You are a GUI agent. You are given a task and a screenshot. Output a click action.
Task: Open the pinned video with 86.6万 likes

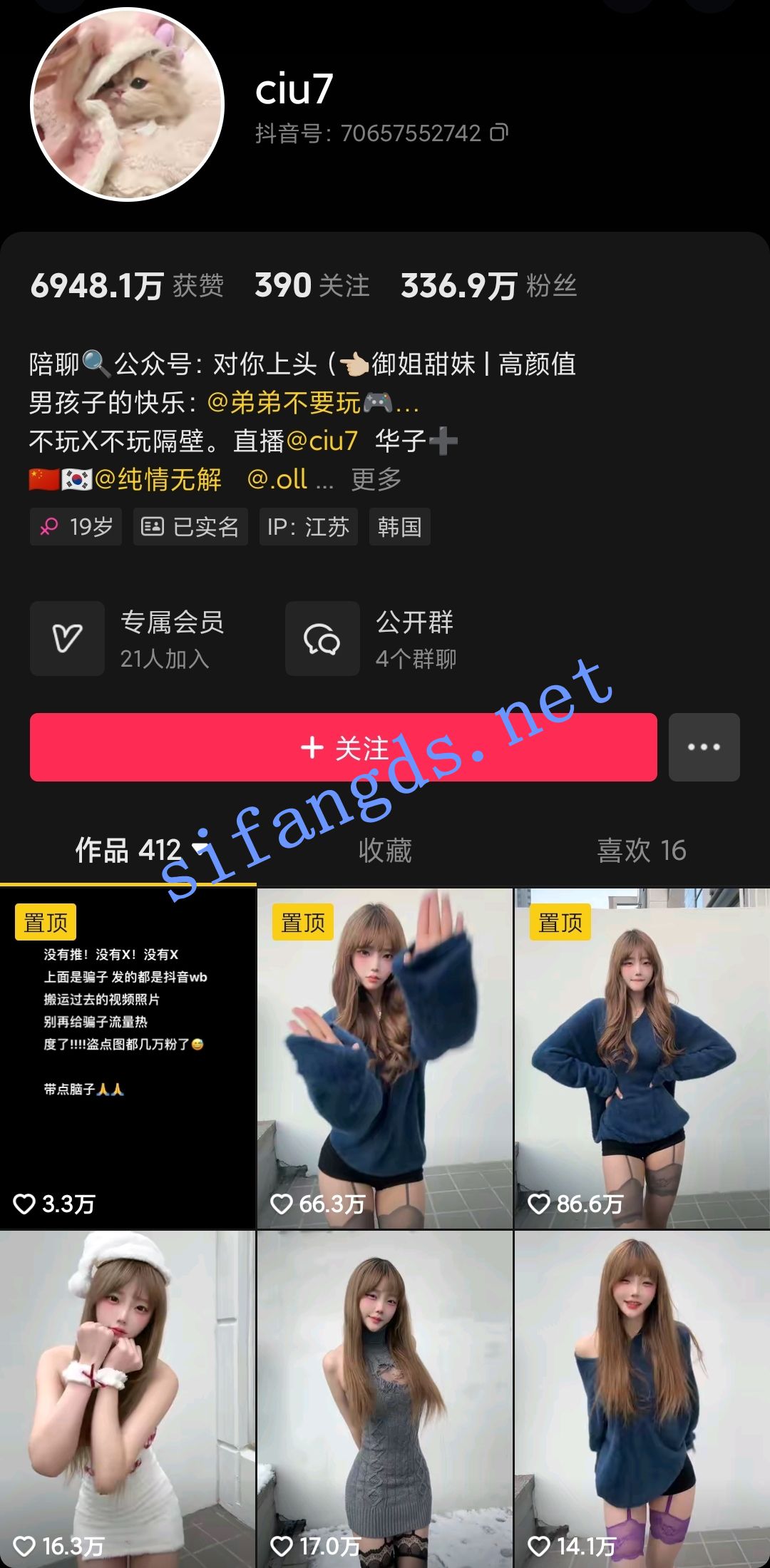pyautogui.click(x=642, y=1058)
